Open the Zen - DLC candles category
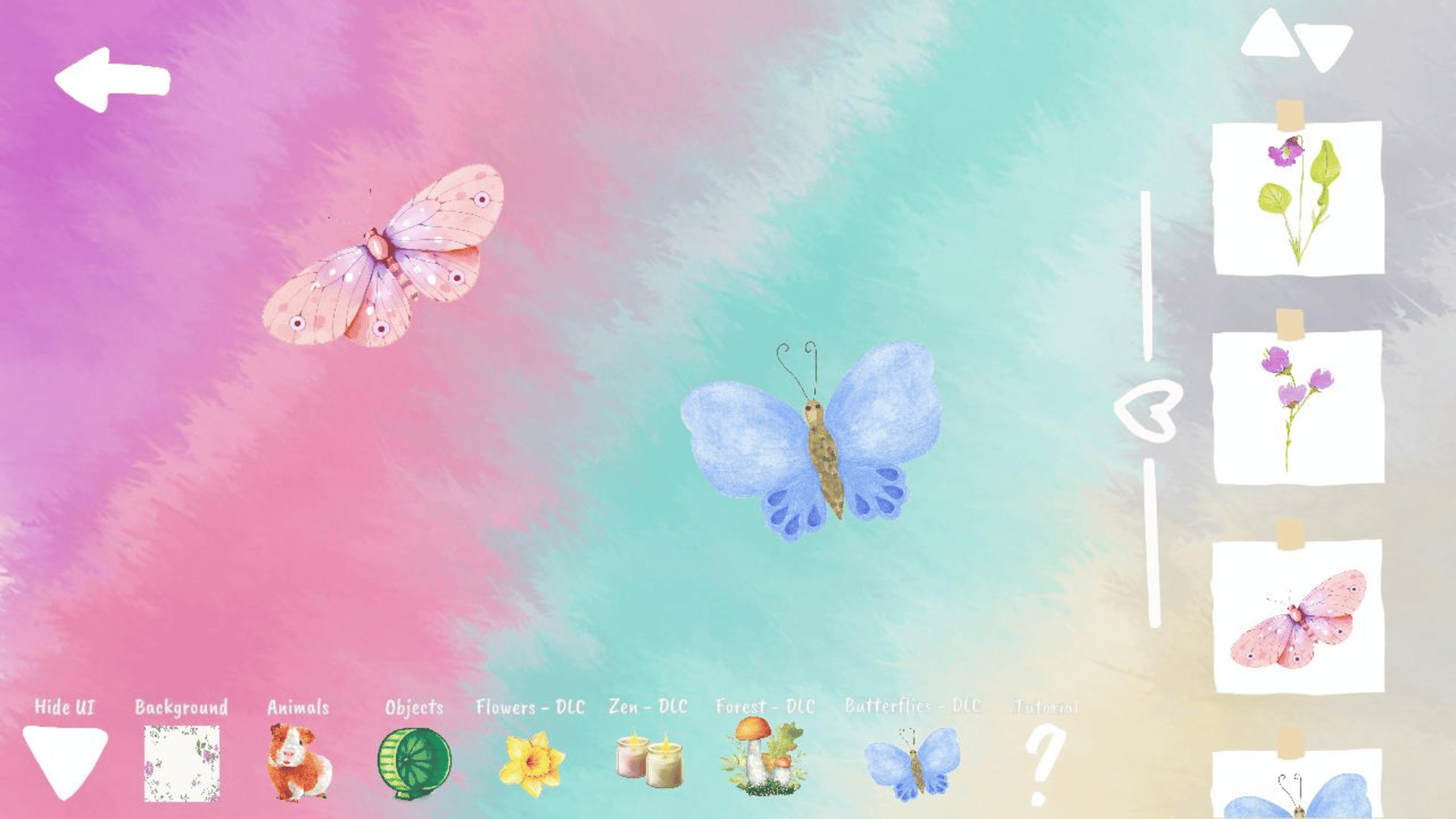The image size is (1456, 819). click(x=649, y=762)
